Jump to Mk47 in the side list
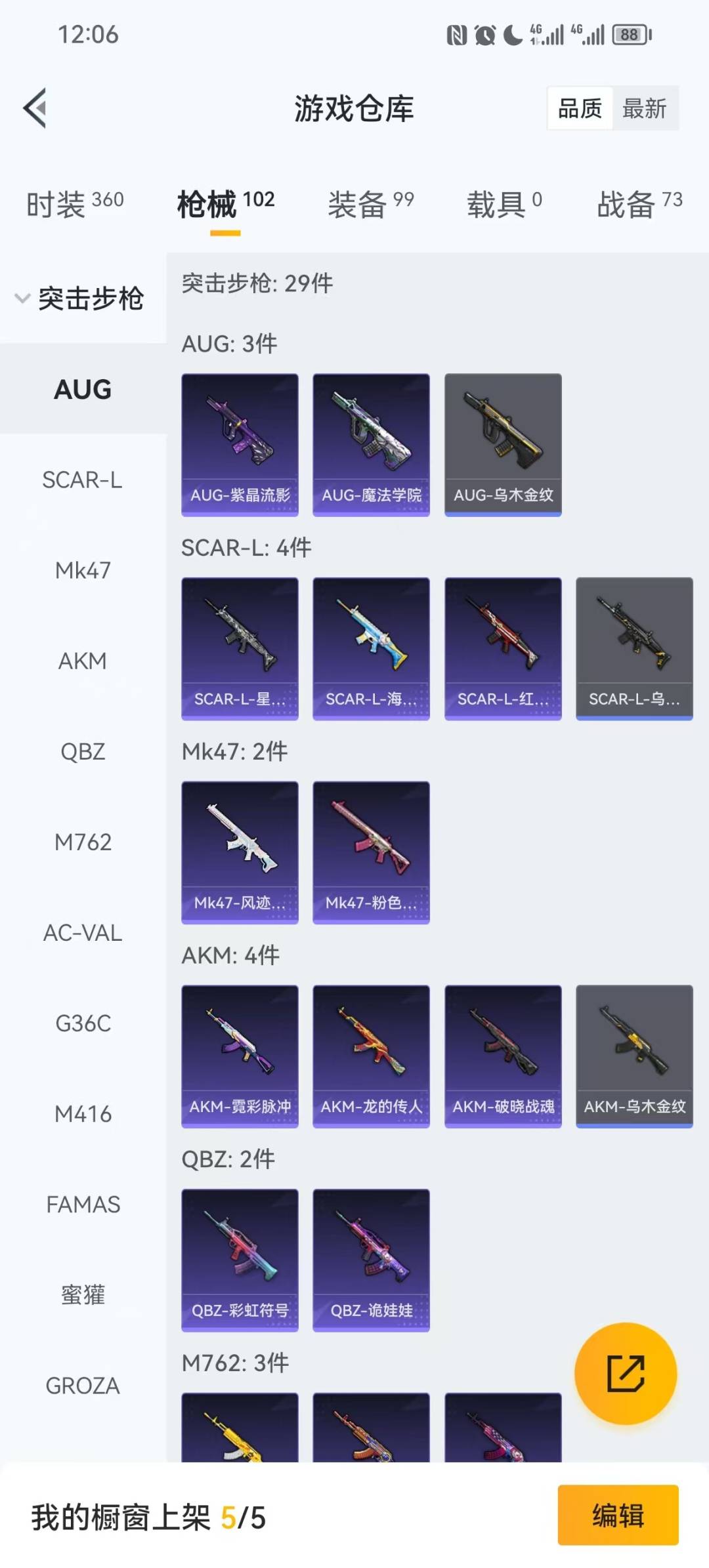Viewport: 709px width, 1568px height. pos(83,570)
